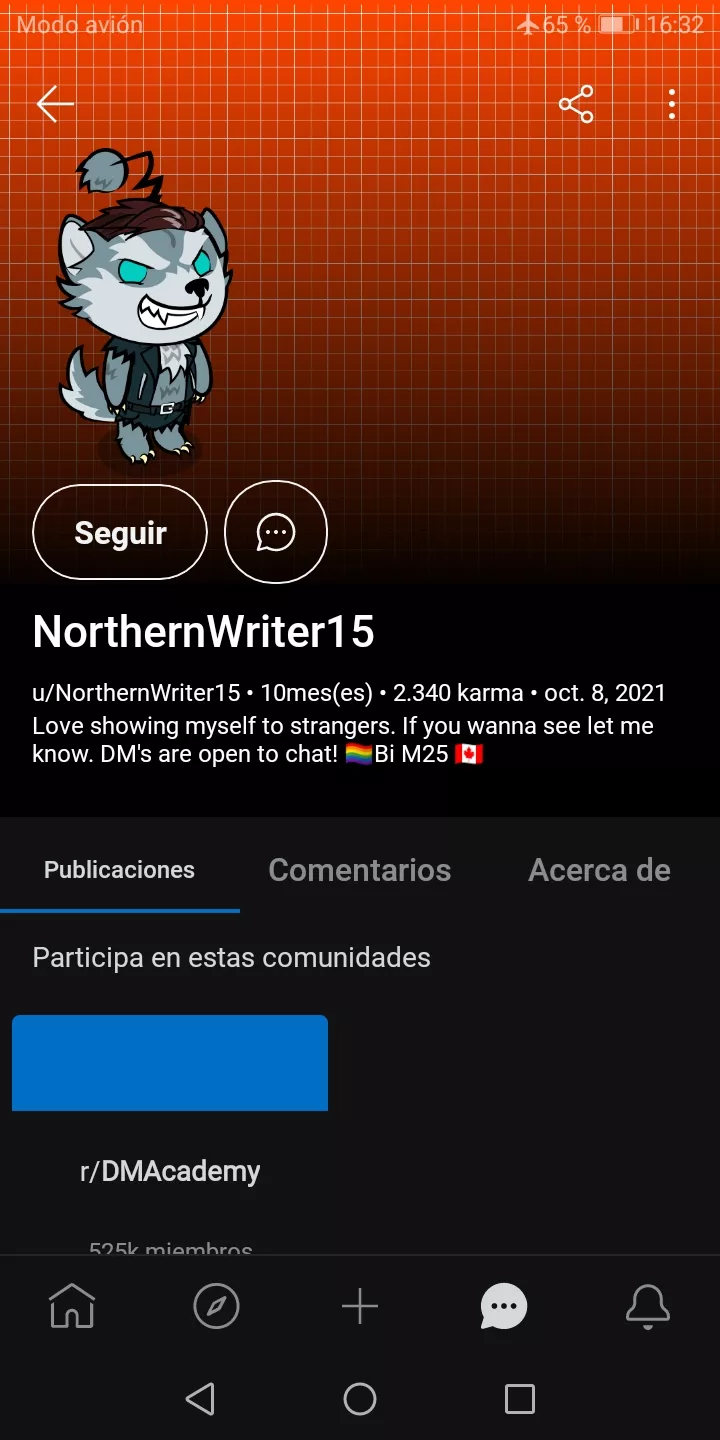Open the Chat tab
This screenshot has height=1440, width=720.
[x=504, y=1306]
